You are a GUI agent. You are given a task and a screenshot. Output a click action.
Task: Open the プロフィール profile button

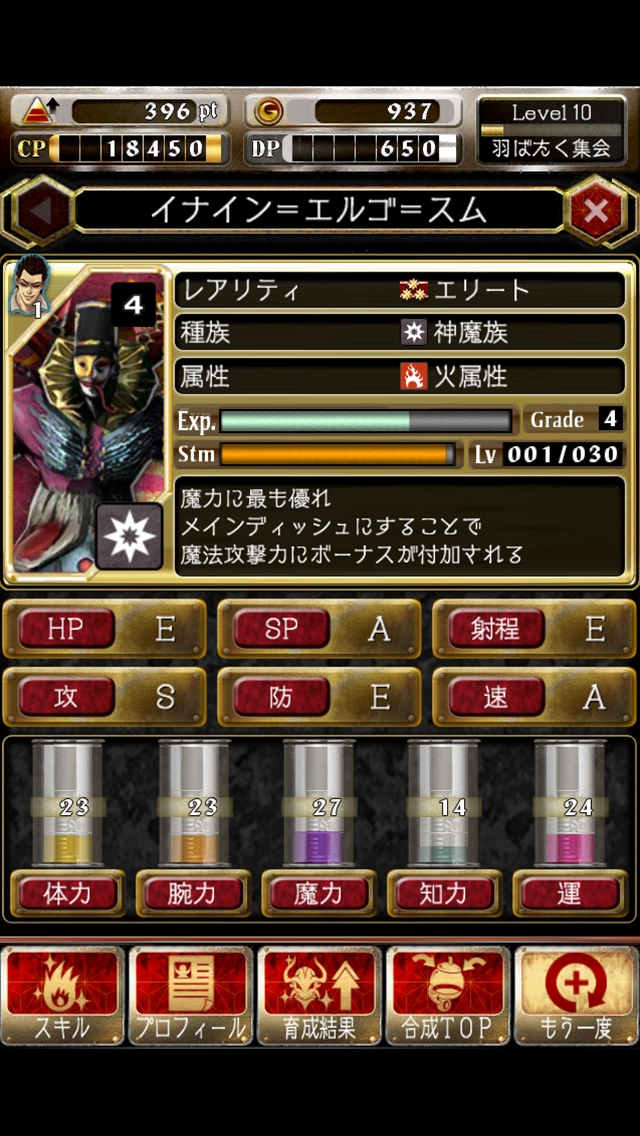191,995
